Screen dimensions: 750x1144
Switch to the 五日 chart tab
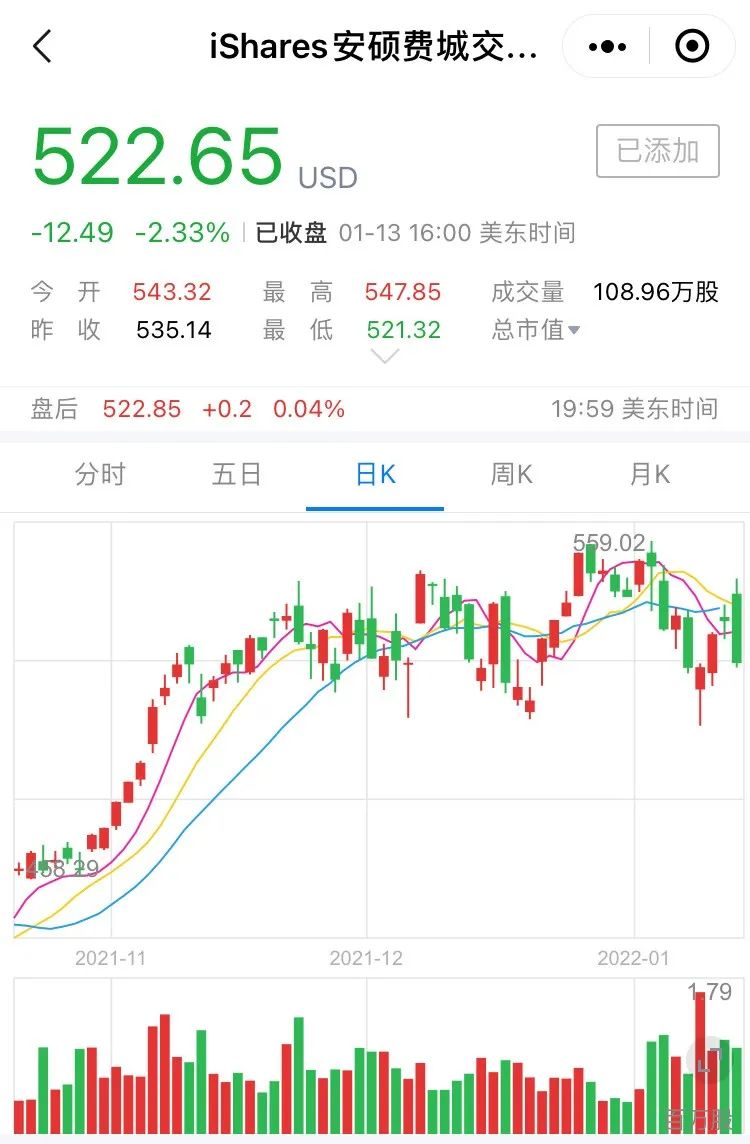[237, 474]
